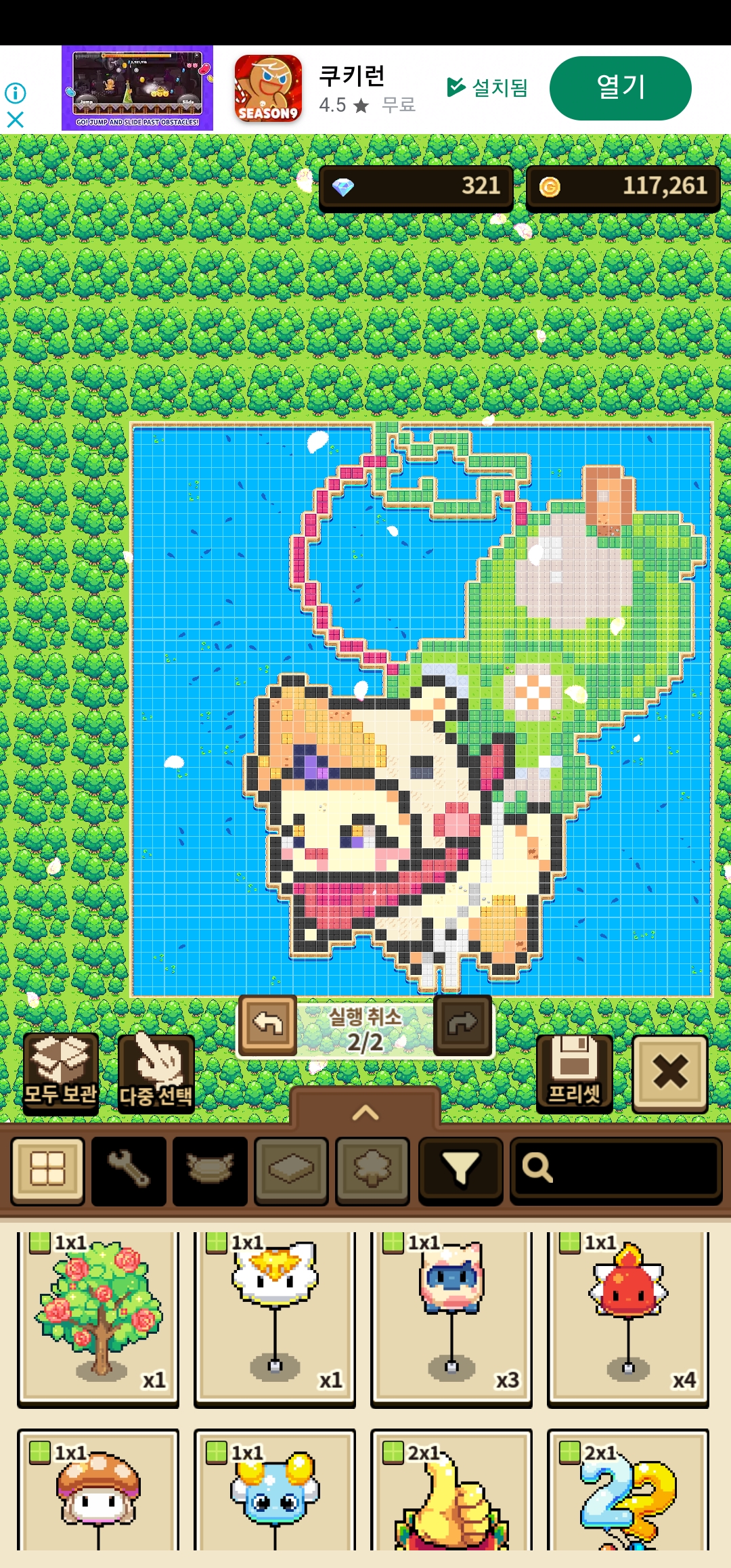This screenshot has width=731, height=1568.
Task: Switch to the tree decoration category
Action: pyautogui.click(x=372, y=1170)
